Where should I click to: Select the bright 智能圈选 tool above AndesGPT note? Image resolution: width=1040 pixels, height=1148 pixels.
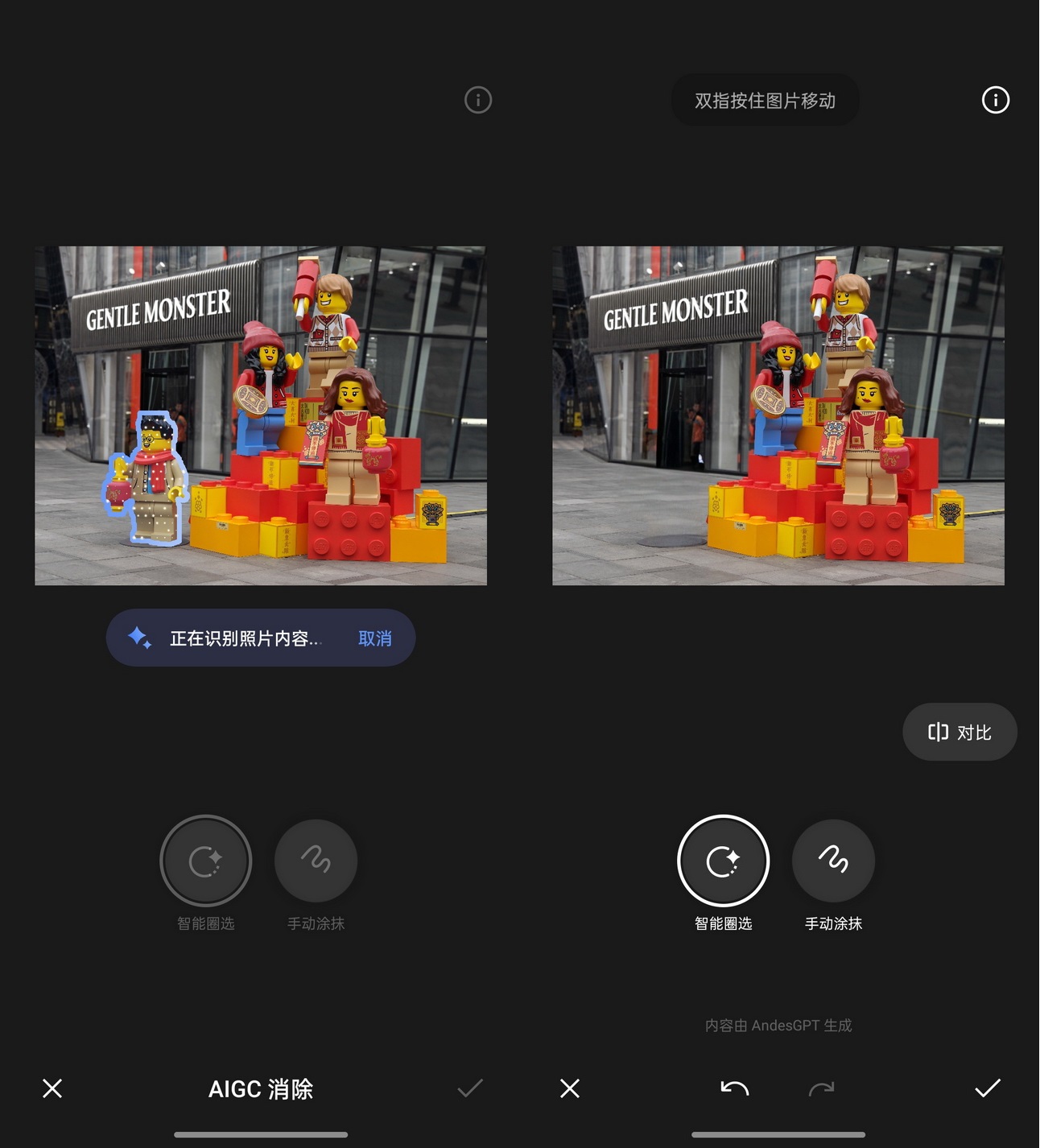click(x=723, y=861)
